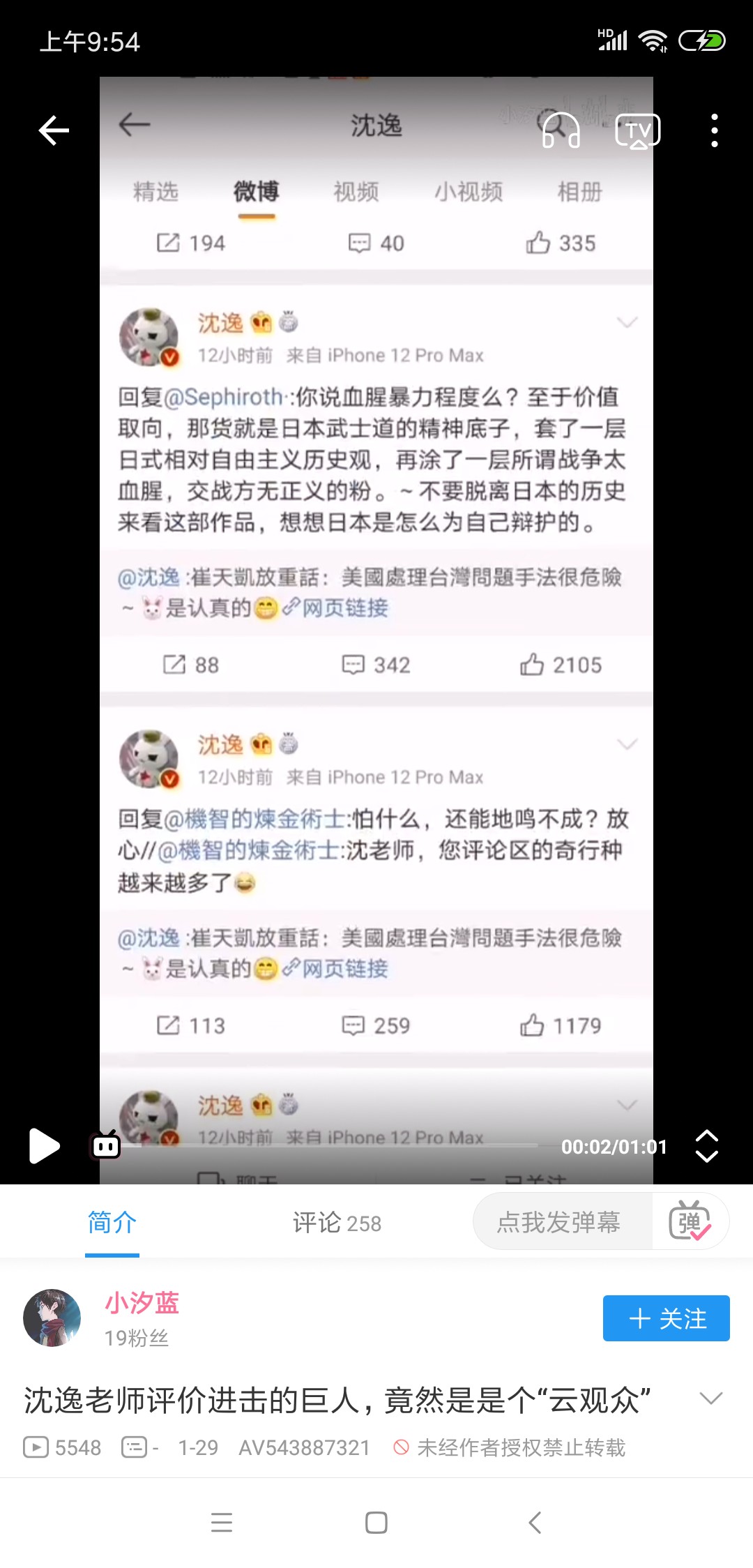The width and height of the screenshot is (753, 1568).
Task: Tap 点我发弹幕 input box
Action: pos(558,1222)
